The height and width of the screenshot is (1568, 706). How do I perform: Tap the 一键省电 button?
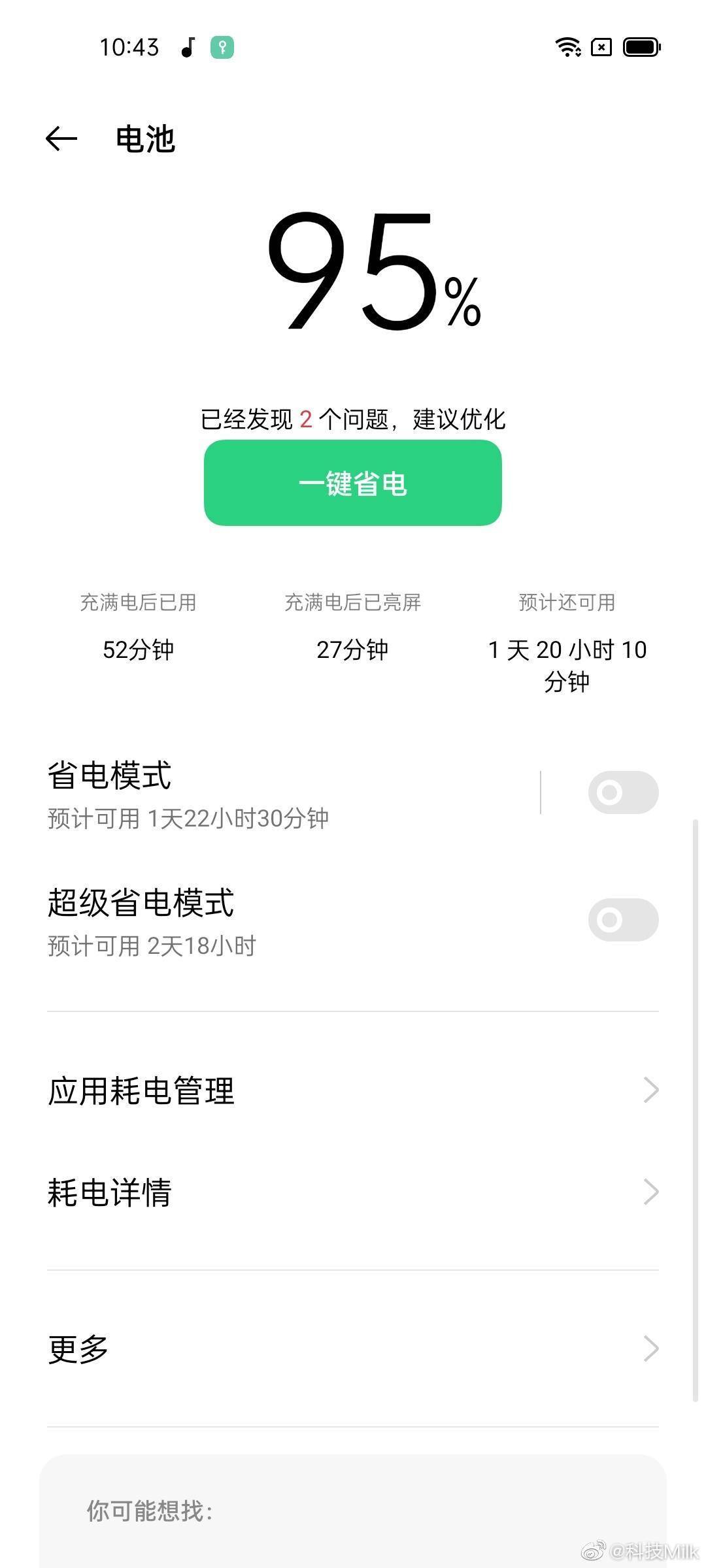pos(352,483)
